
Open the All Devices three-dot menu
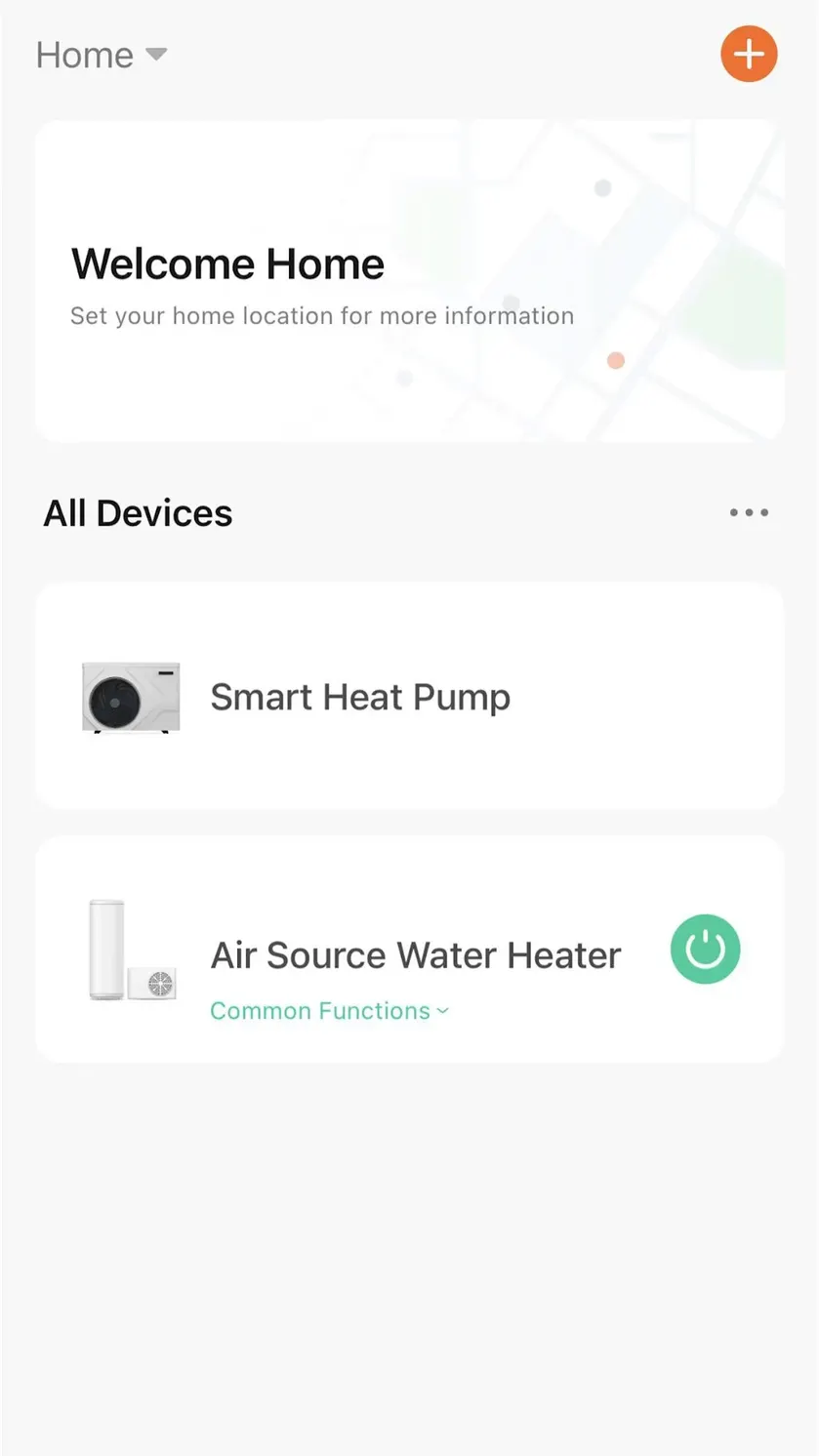pyautogui.click(x=749, y=512)
